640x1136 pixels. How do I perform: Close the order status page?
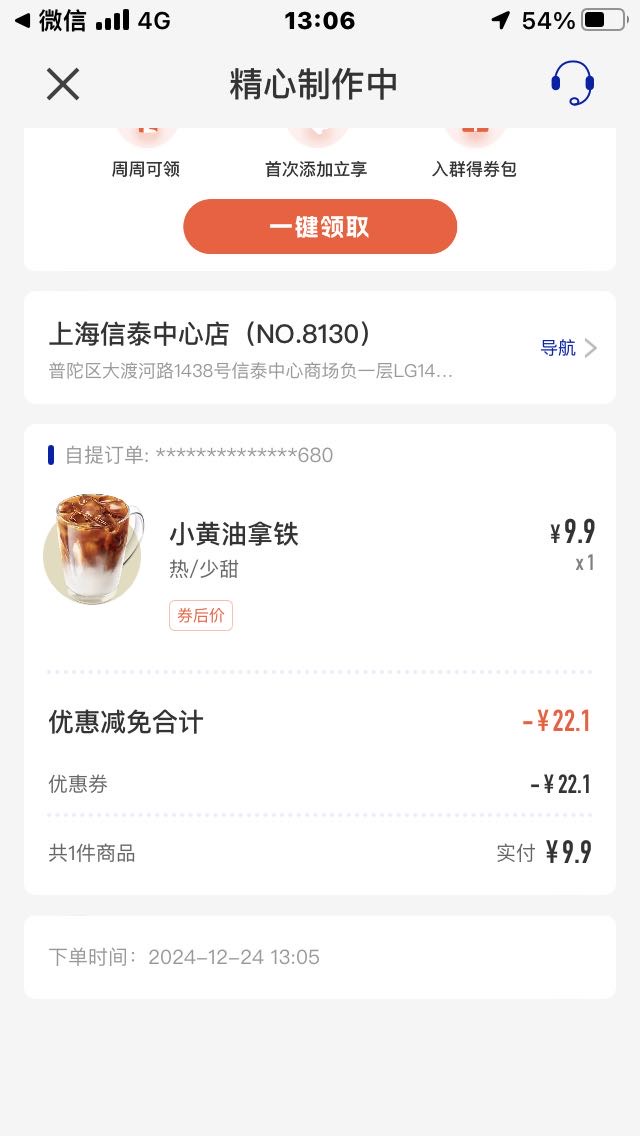pyautogui.click(x=63, y=84)
